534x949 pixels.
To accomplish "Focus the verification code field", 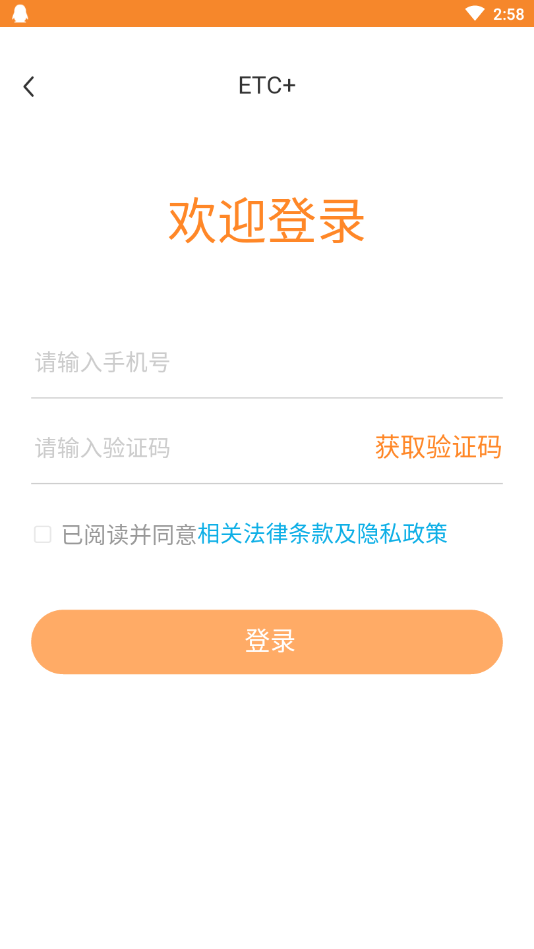I will (200, 448).
